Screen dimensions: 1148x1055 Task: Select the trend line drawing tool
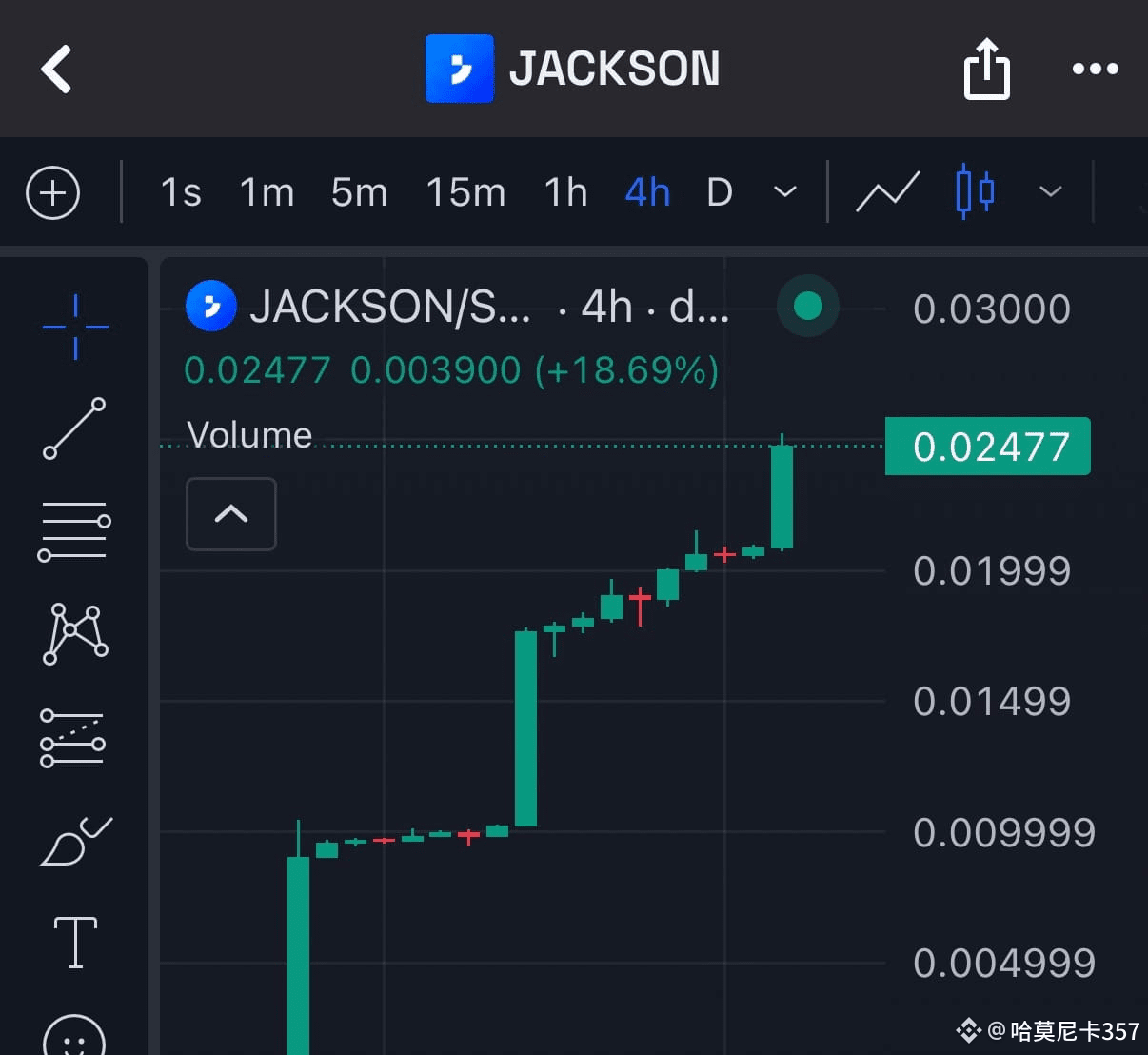pyautogui.click(x=74, y=428)
